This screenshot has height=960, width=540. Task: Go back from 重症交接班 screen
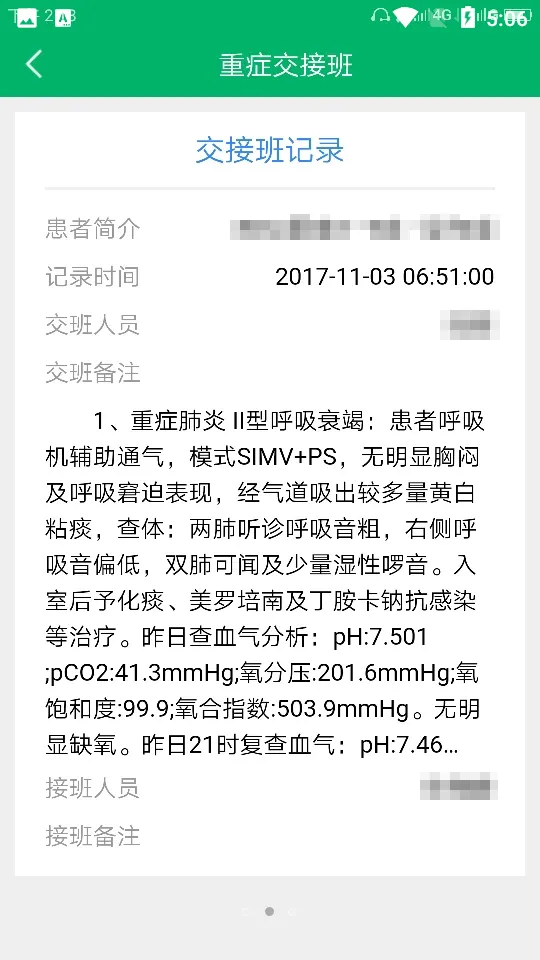point(34,64)
